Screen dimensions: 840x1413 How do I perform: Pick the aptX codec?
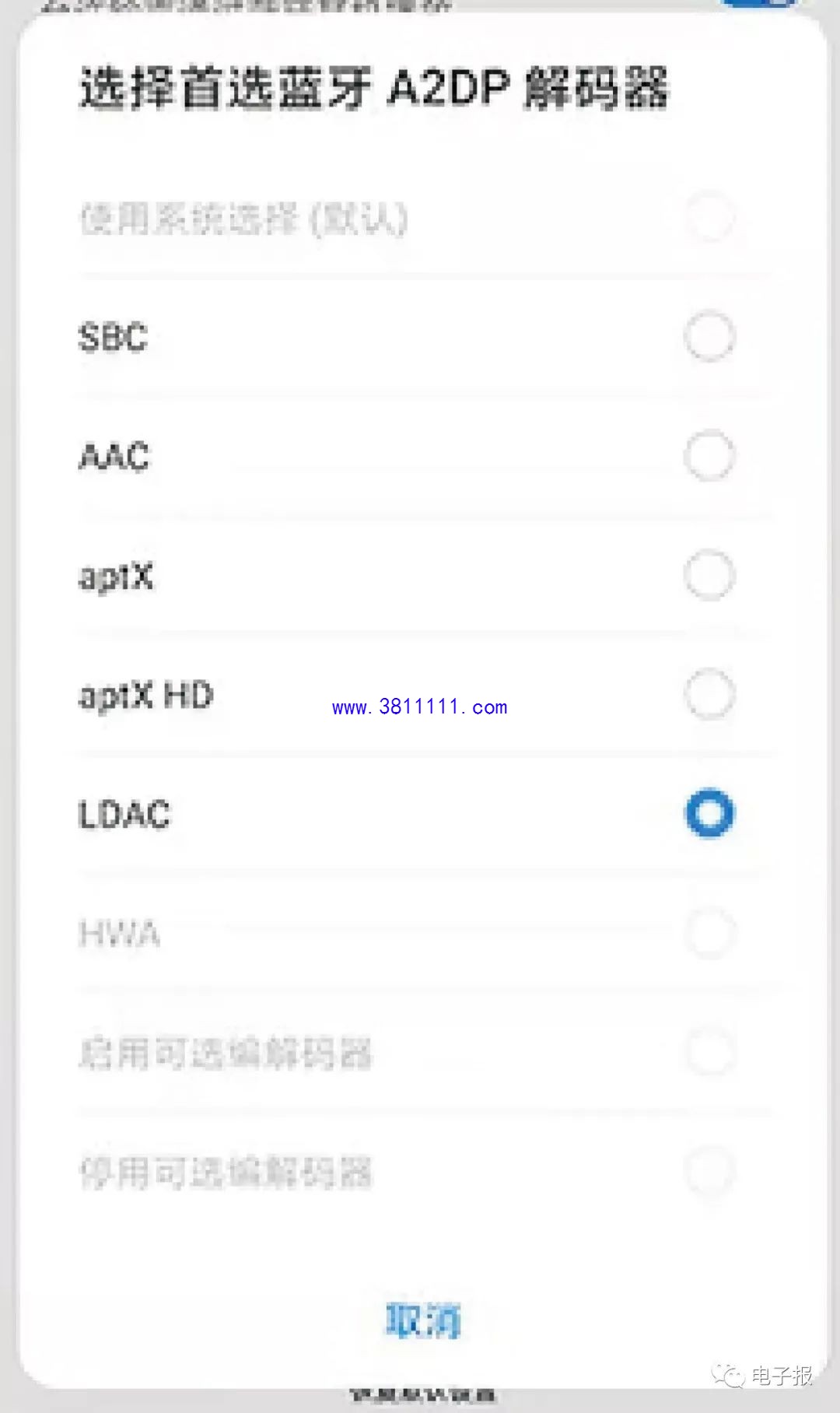[424, 576]
